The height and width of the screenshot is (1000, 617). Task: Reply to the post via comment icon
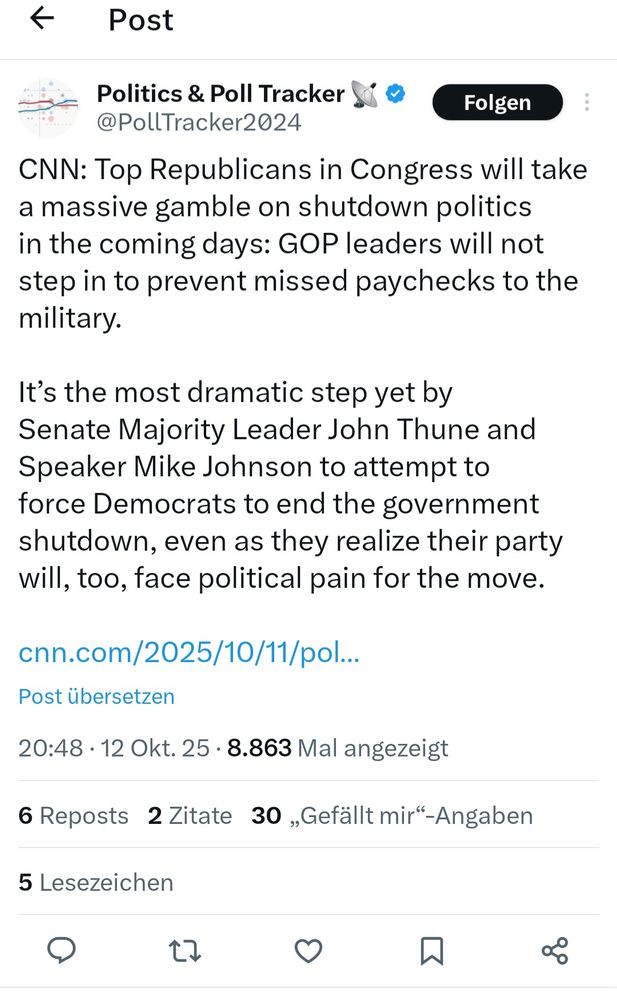(x=62, y=950)
